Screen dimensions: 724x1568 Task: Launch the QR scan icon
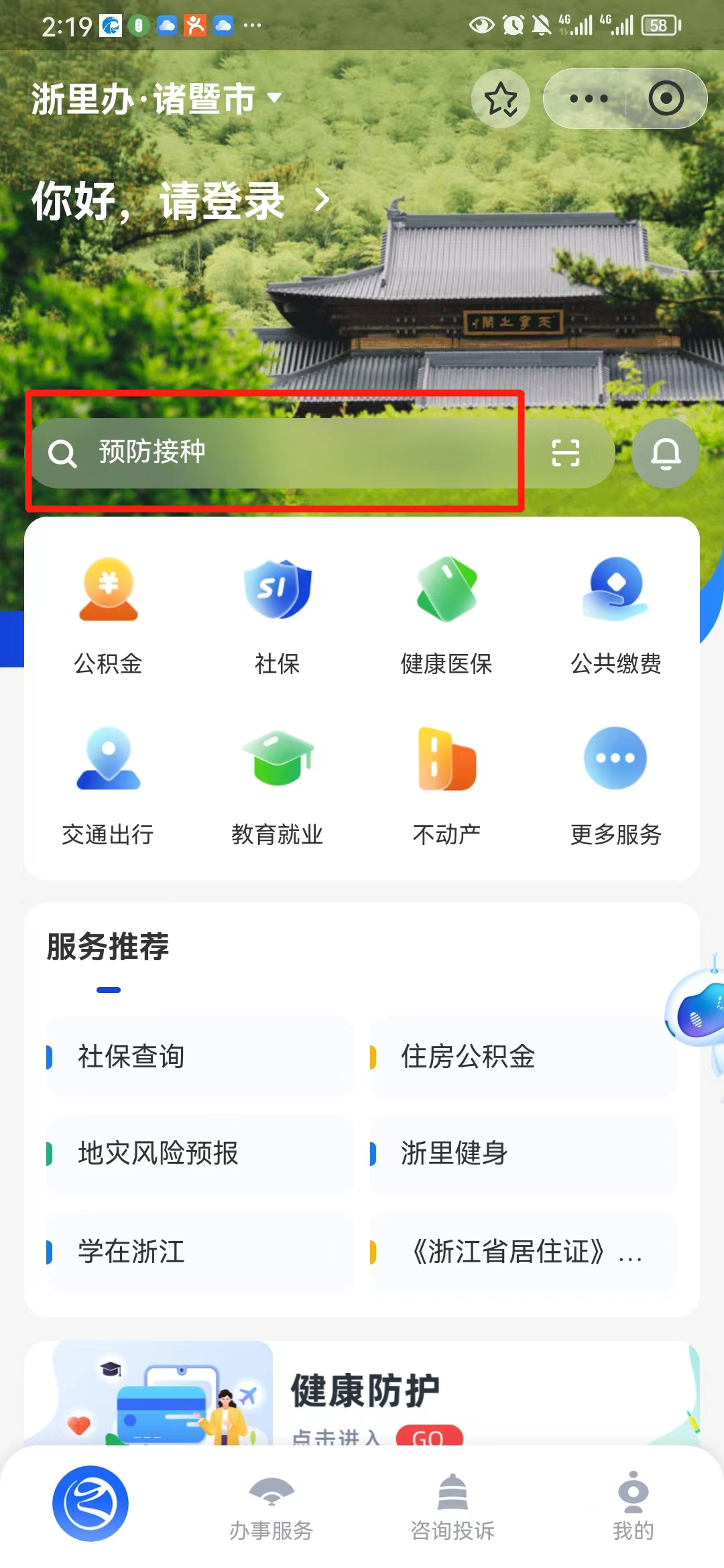565,453
